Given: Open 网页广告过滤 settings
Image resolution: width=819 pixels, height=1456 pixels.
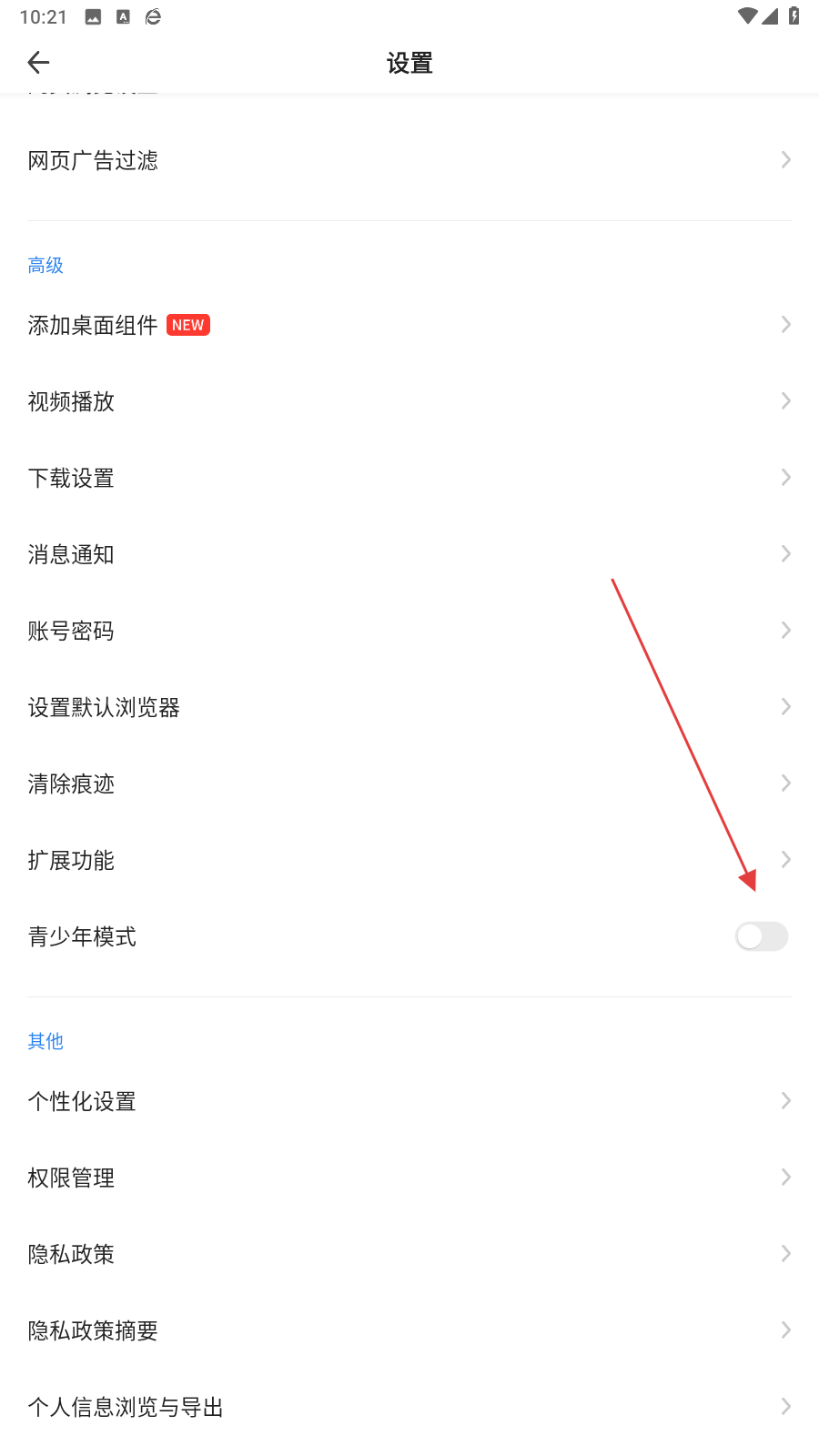Looking at the screenshot, I should pos(409,161).
